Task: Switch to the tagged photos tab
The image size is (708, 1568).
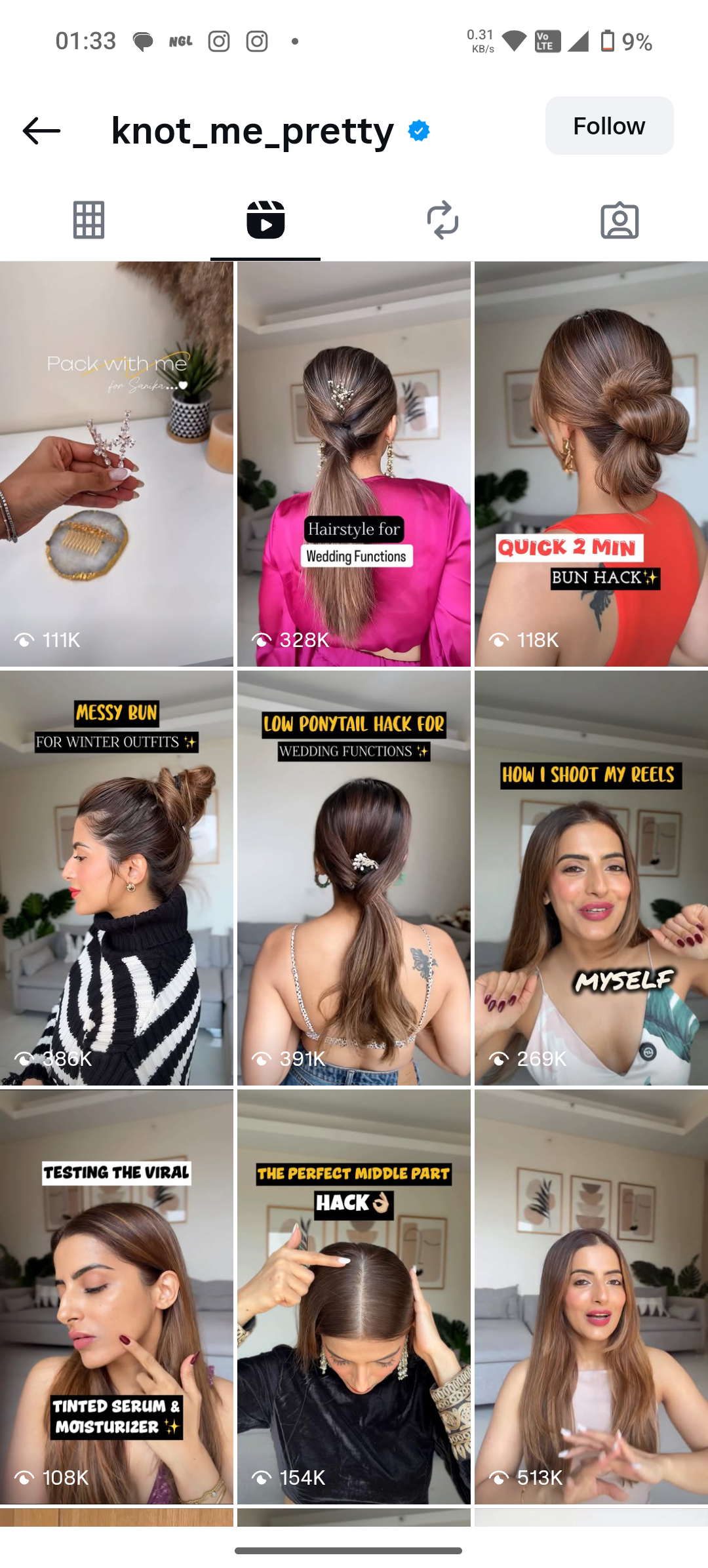Action: [x=619, y=220]
